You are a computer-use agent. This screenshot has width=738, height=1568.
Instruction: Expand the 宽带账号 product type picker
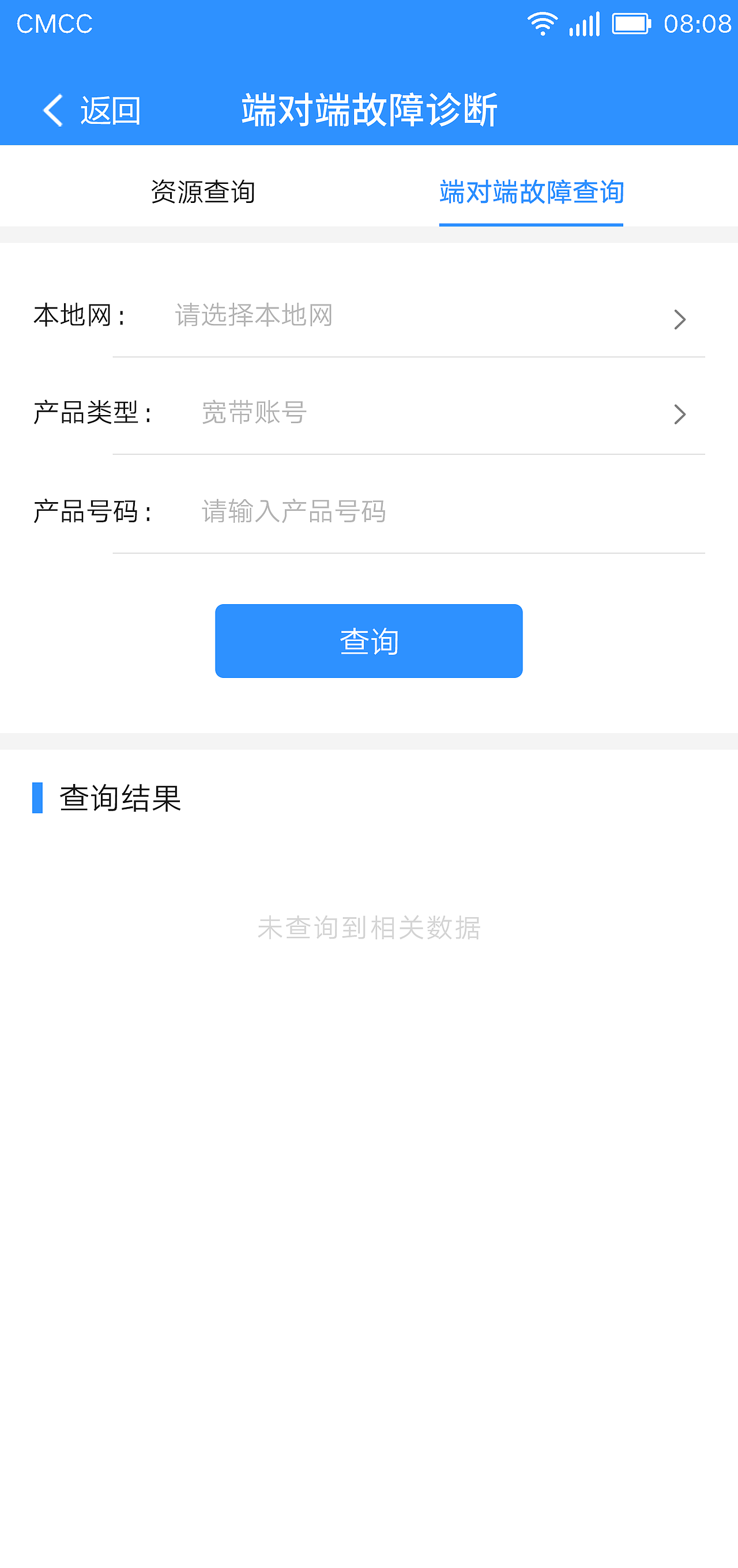254,414
